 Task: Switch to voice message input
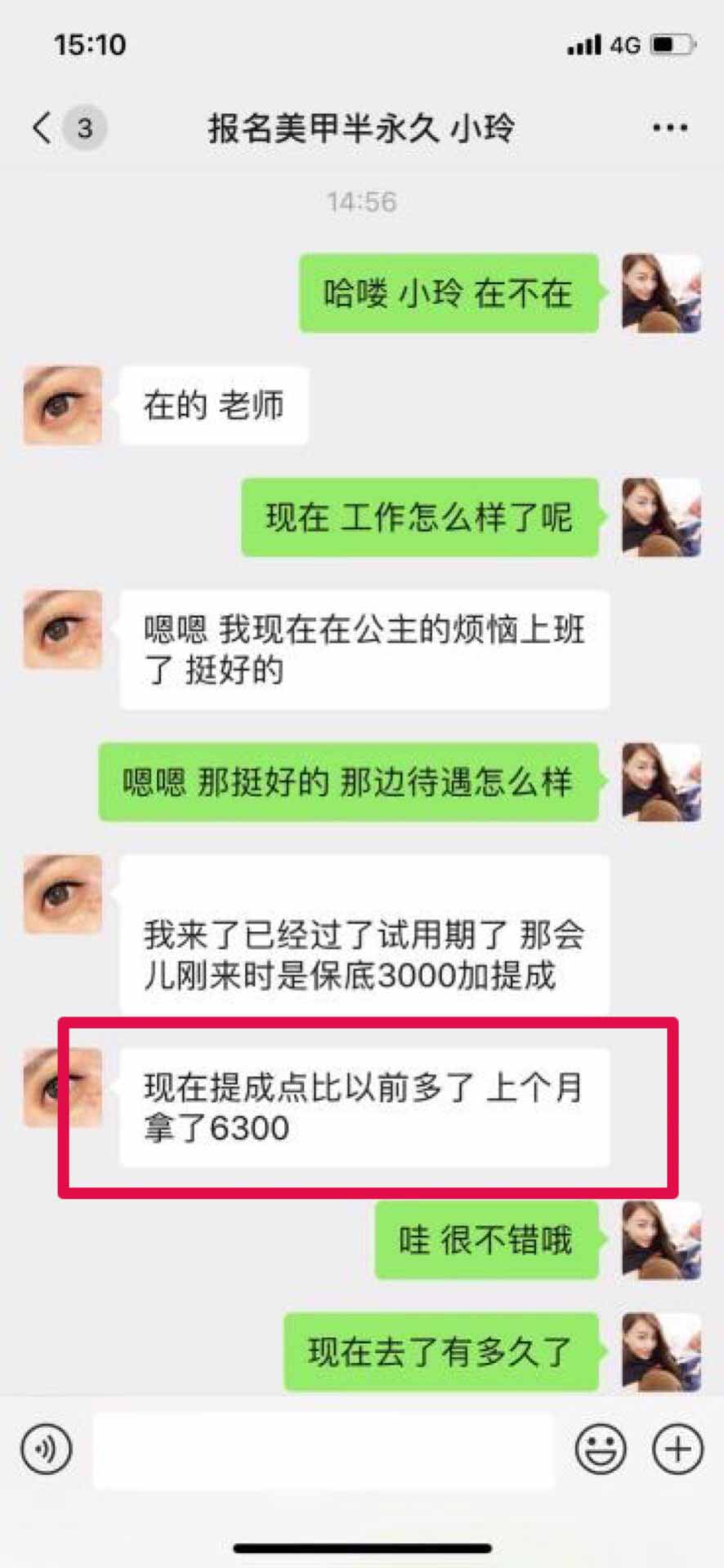(47, 1449)
